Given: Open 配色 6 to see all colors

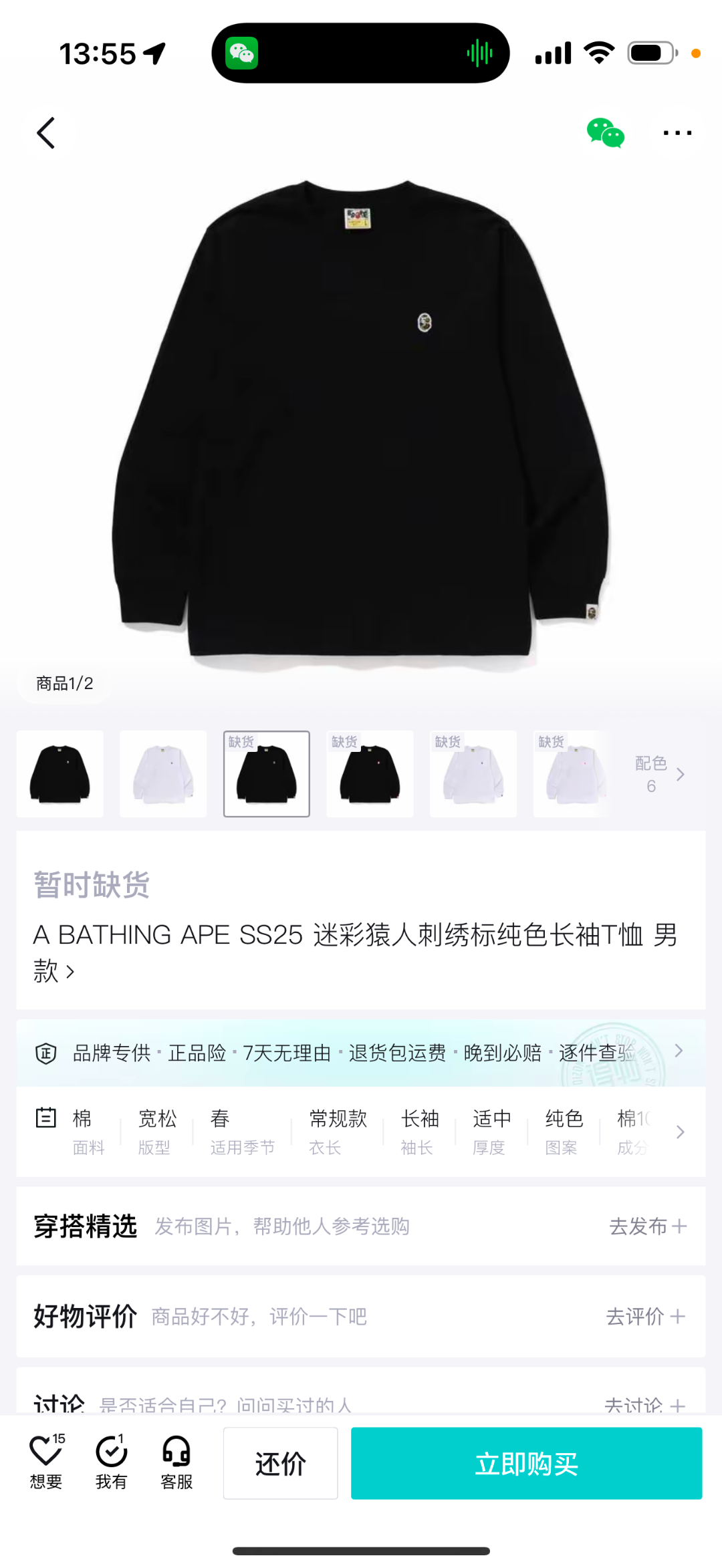Looking at the screenshot, I should pos(658,774).
